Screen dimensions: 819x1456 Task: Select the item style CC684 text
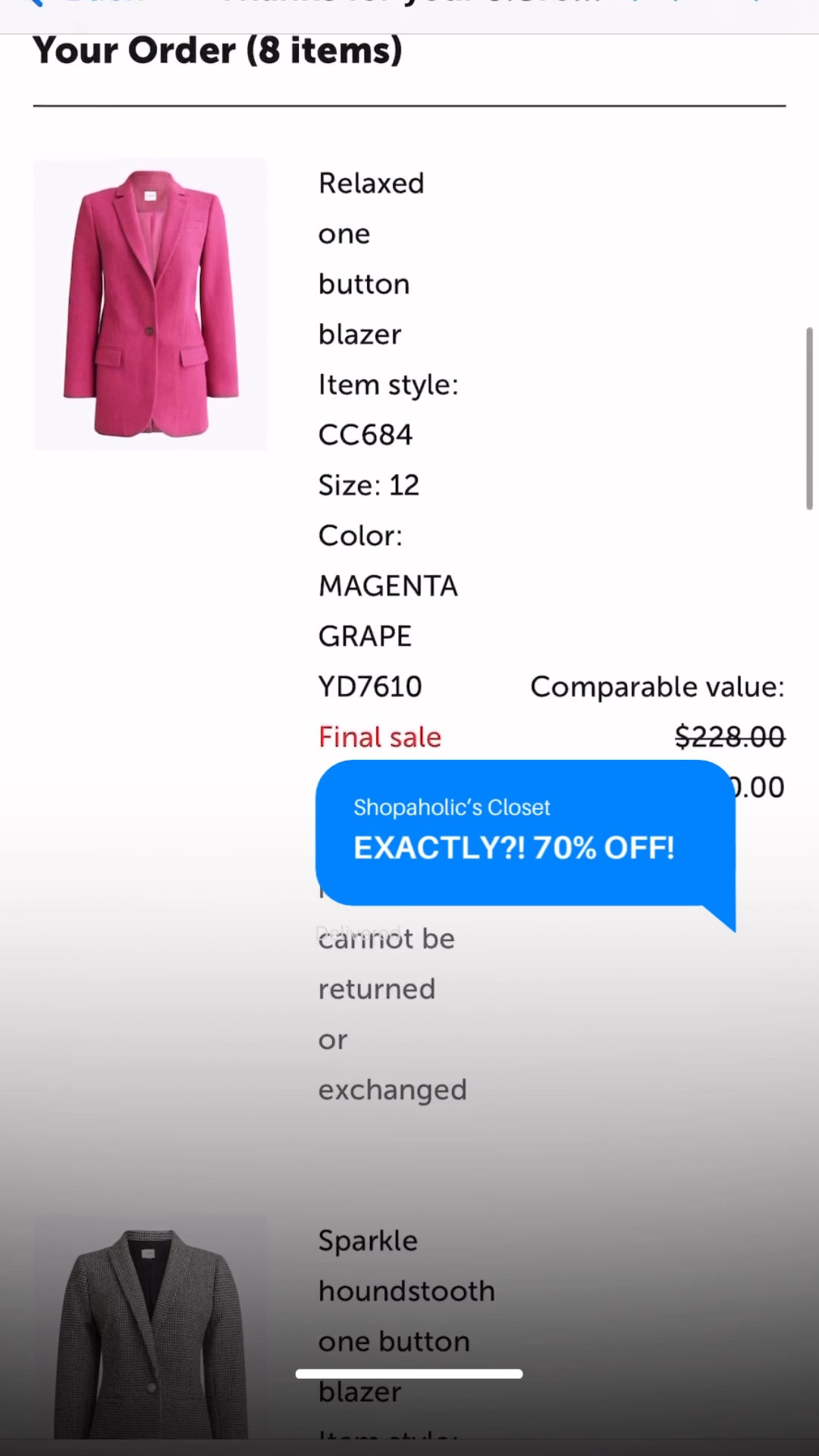[x=366, y=434]
